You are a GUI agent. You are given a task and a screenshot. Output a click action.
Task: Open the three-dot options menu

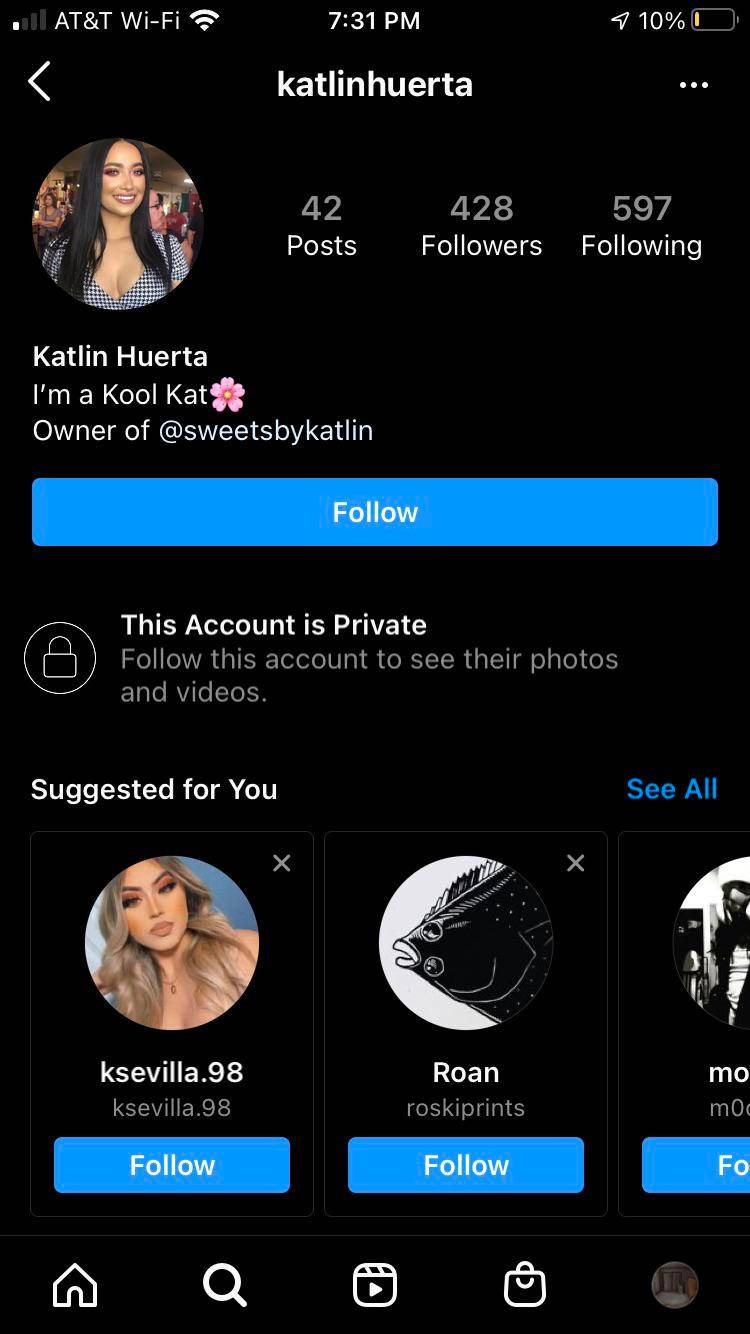(694, 85)
